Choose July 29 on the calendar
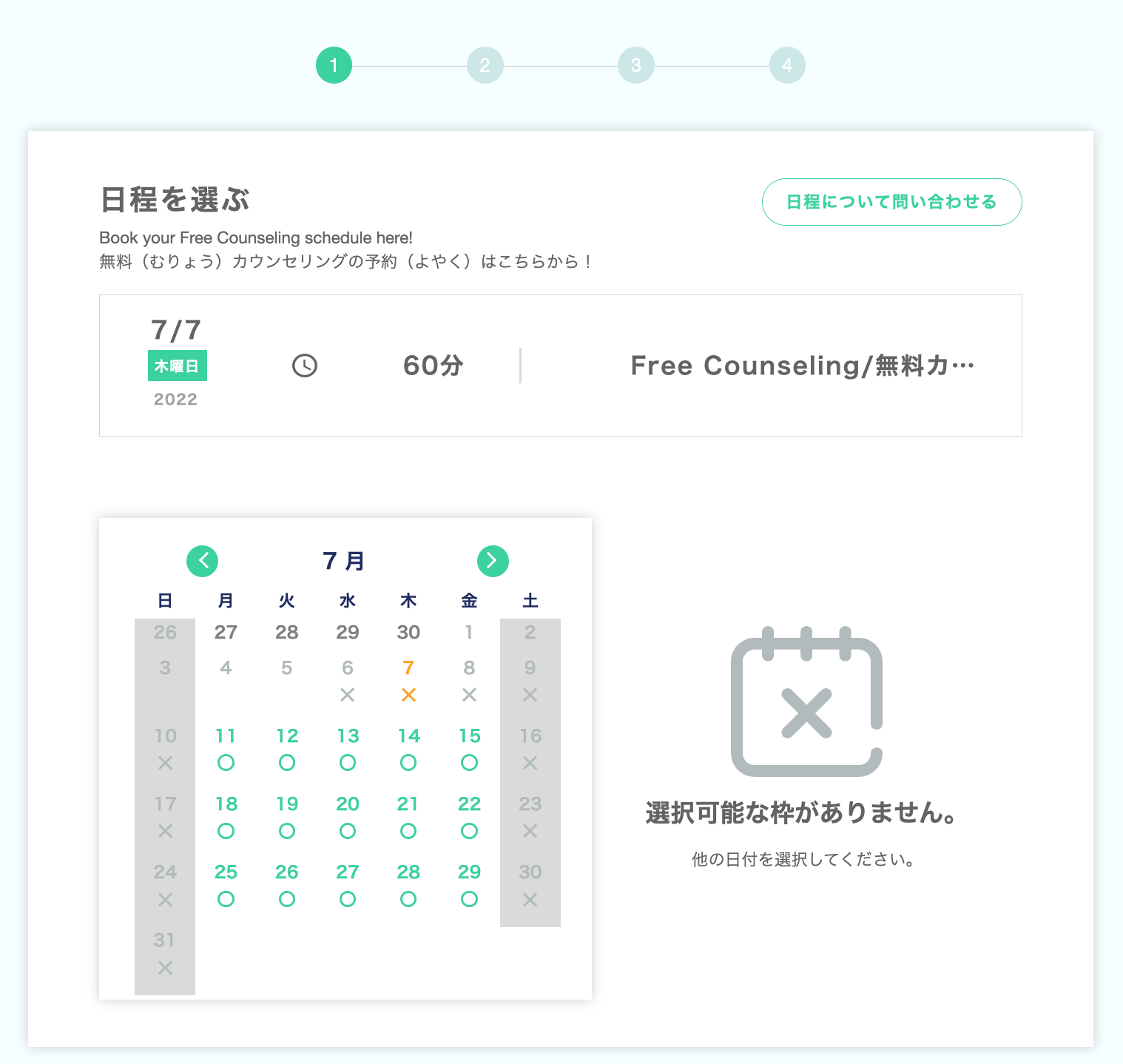This screenshot has height=1064, width=1123. tap(469, 884)
